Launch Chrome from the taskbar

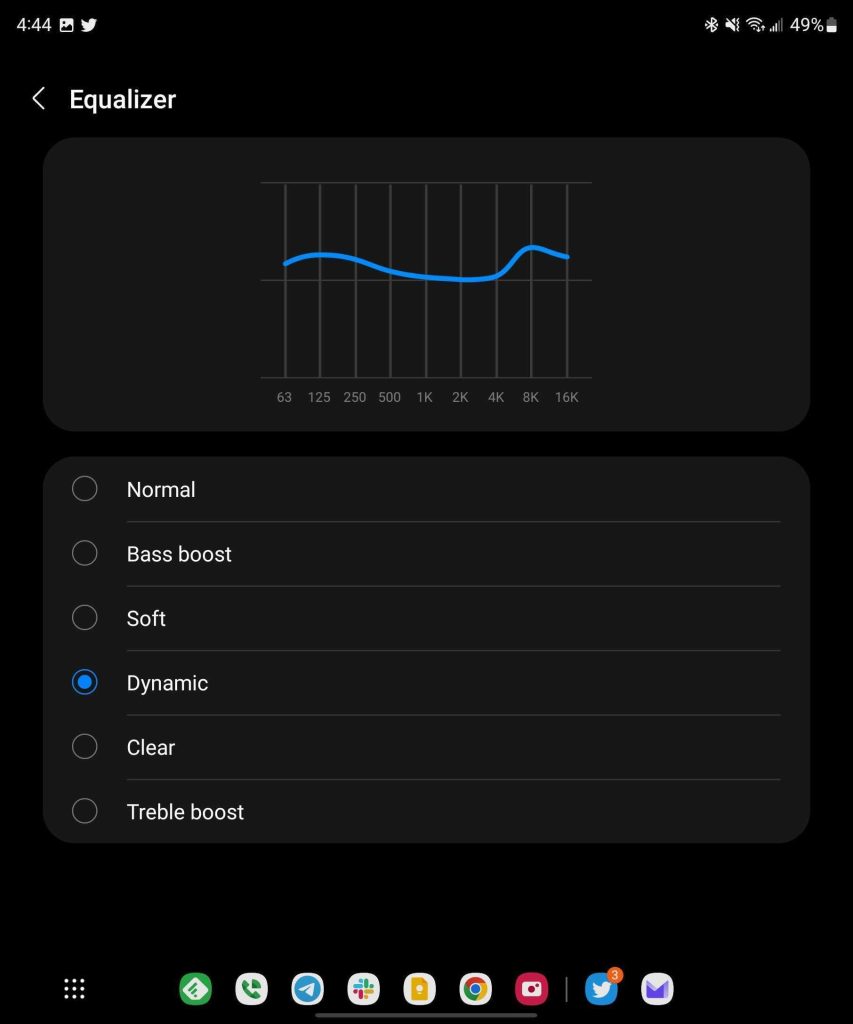475,989
